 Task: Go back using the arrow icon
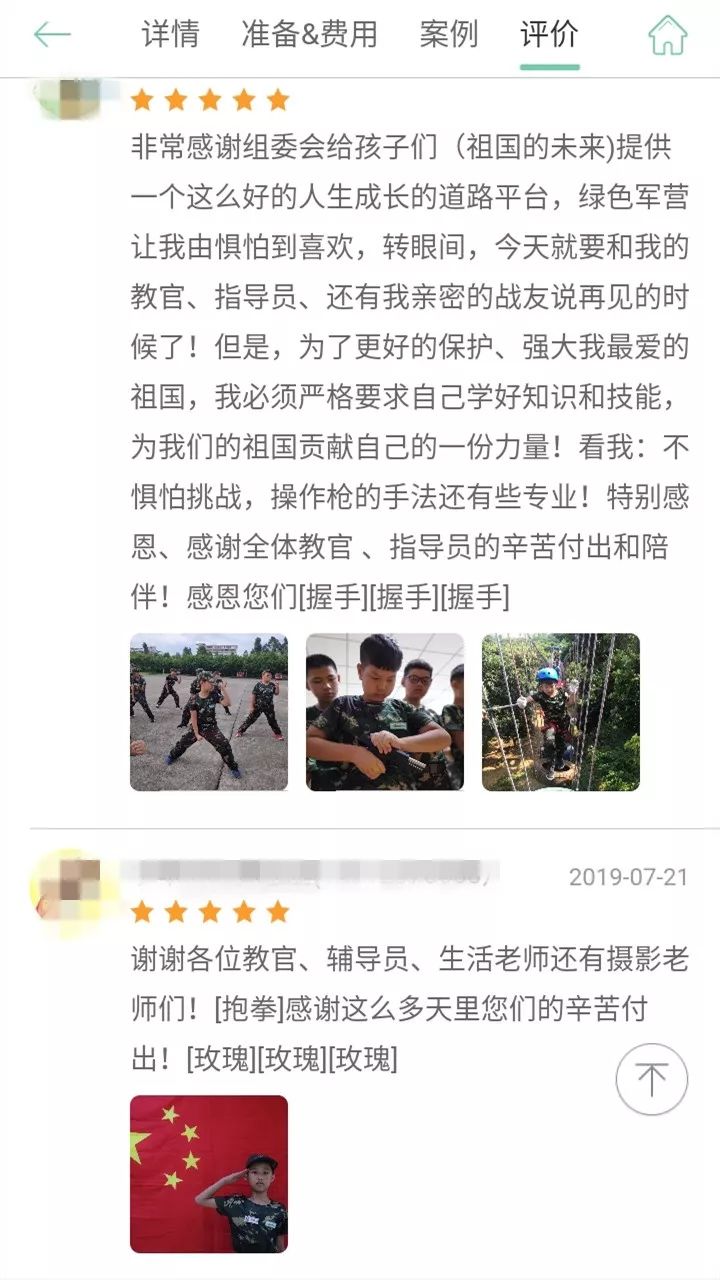pos(52,35)
